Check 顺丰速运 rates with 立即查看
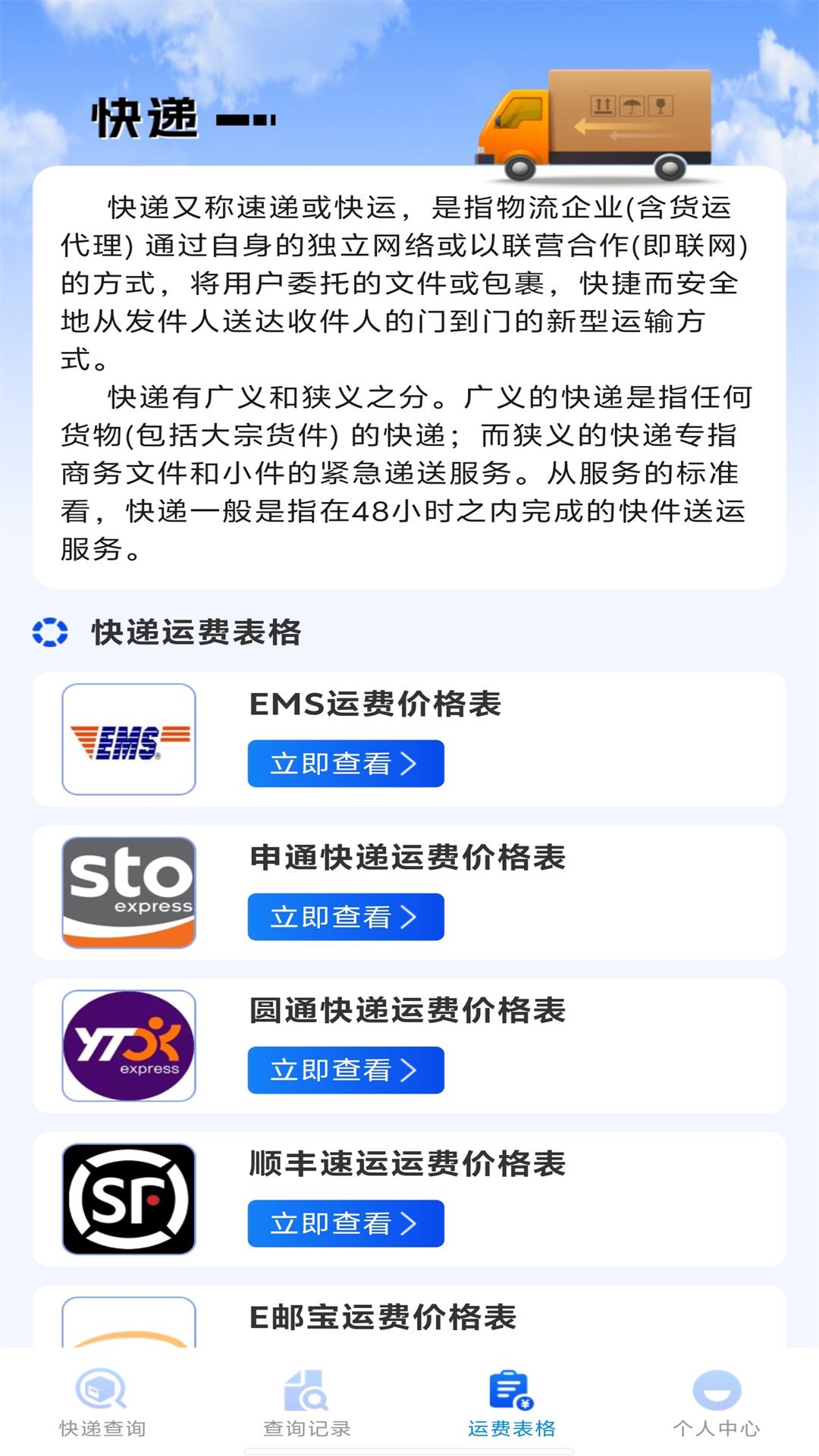 [x=346, y=1223]
